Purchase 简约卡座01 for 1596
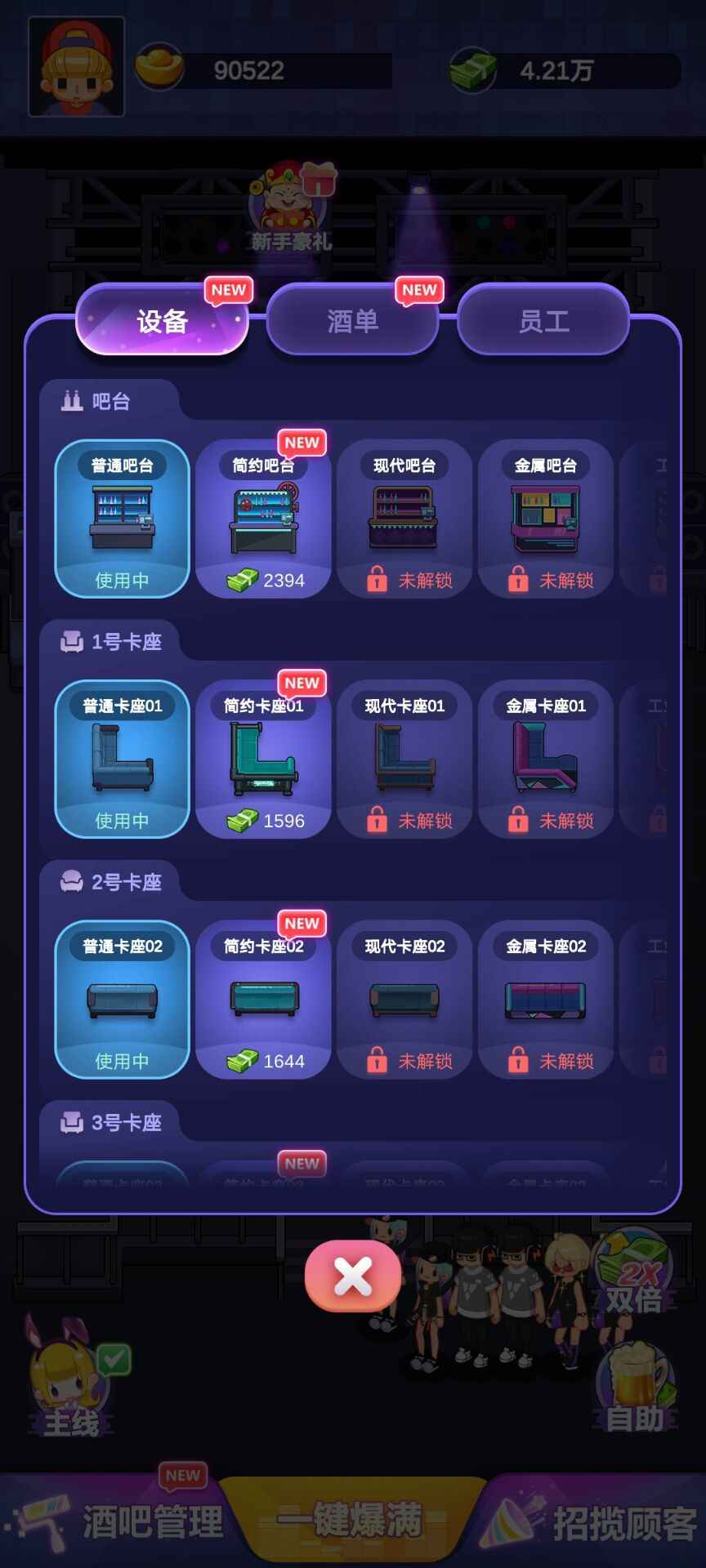This screenshot has height=1568, width=706. click(x=263, y=760)
